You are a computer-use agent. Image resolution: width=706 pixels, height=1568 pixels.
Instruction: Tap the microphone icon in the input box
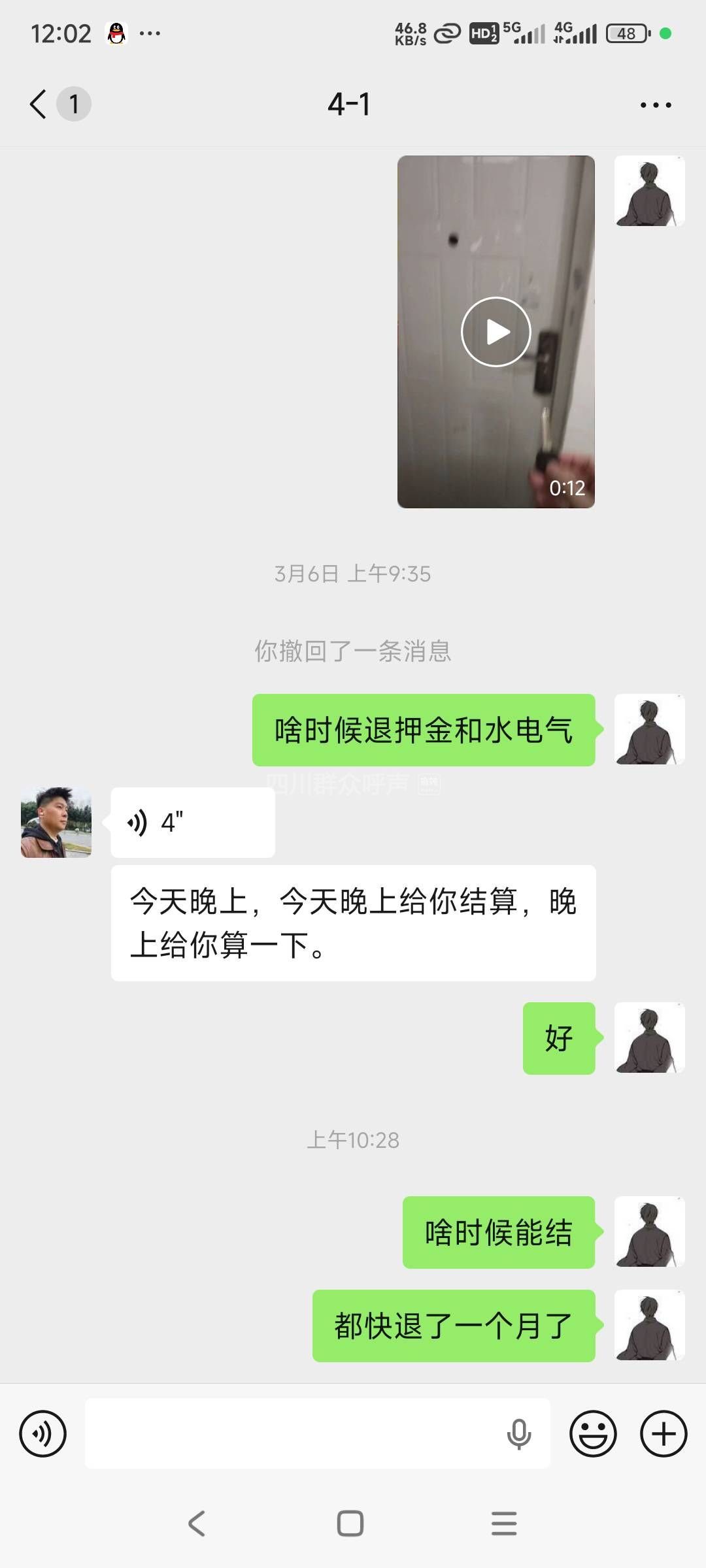tap(518, 1434)
